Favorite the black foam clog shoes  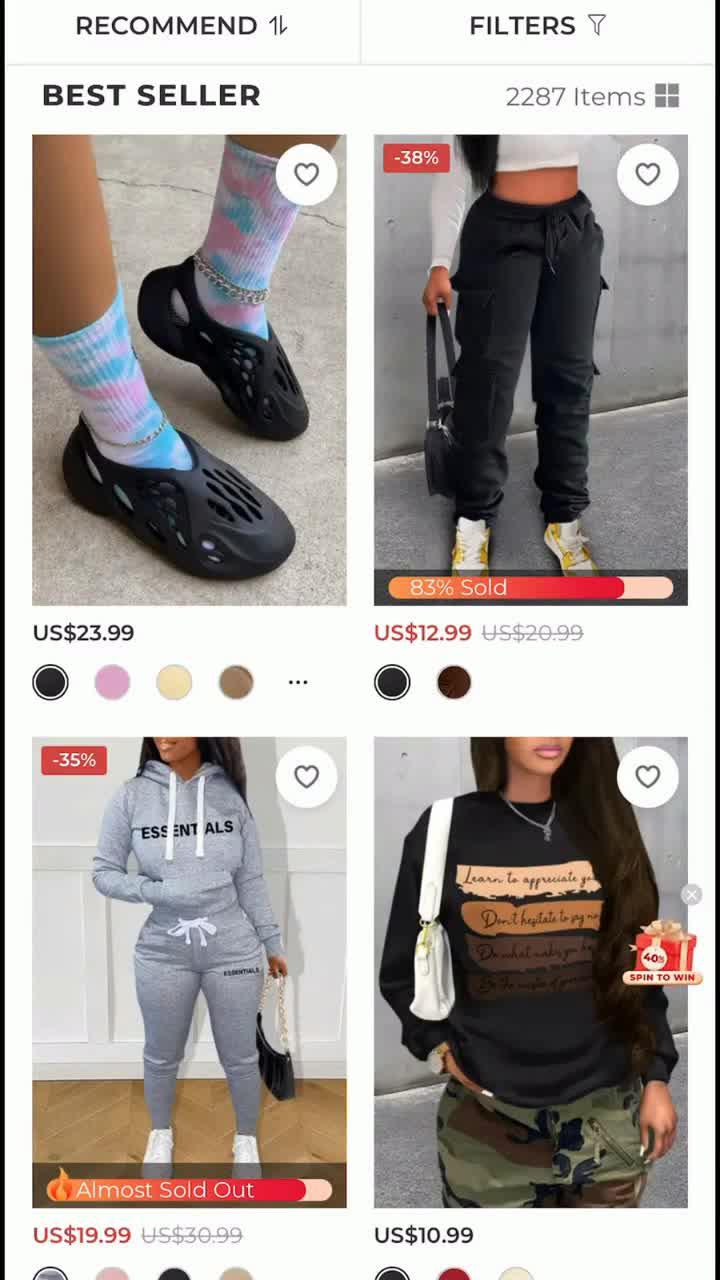pyautogui.click(x=306, y=174)
